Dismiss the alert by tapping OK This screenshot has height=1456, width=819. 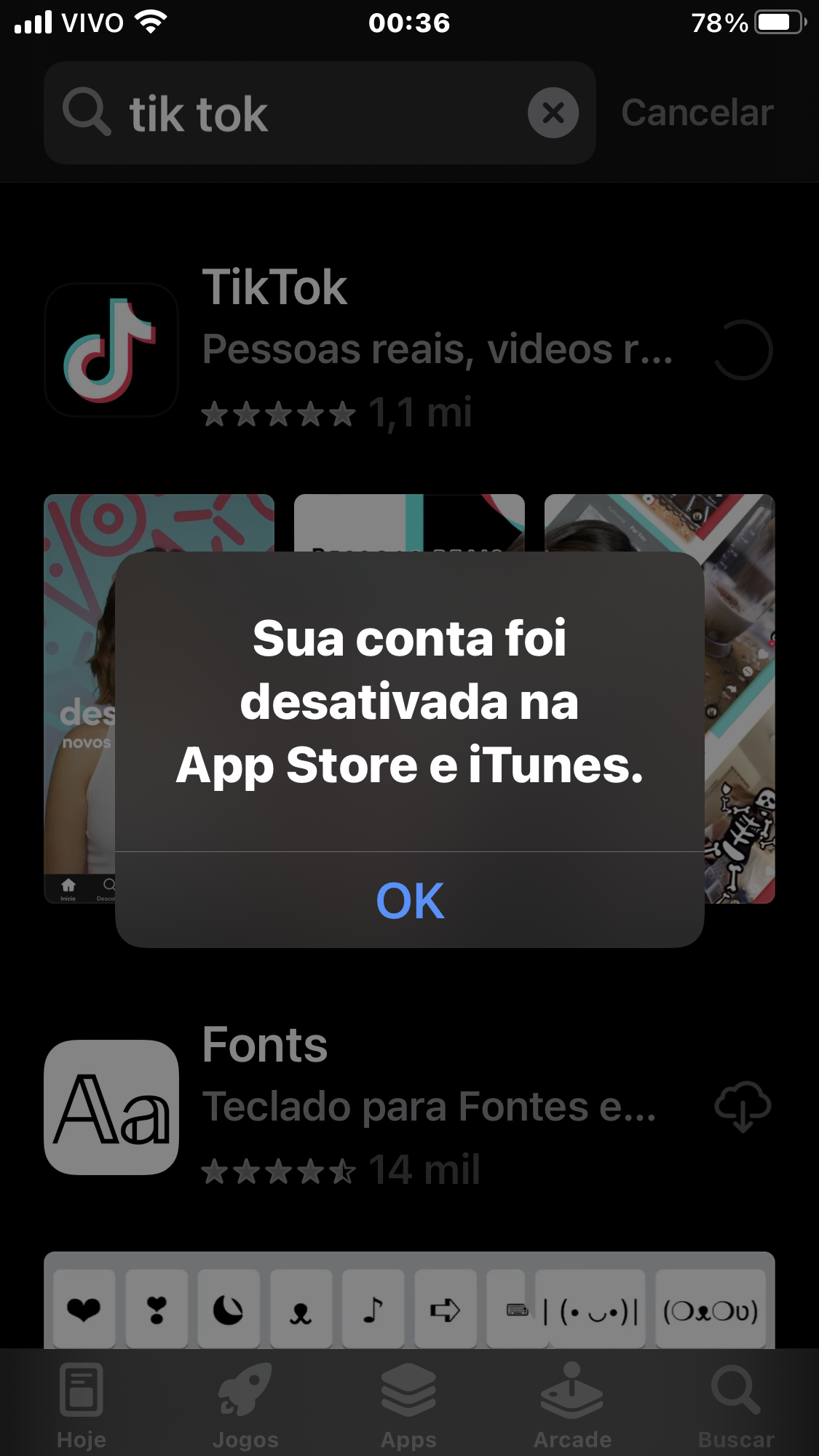(x=409, y=900)
